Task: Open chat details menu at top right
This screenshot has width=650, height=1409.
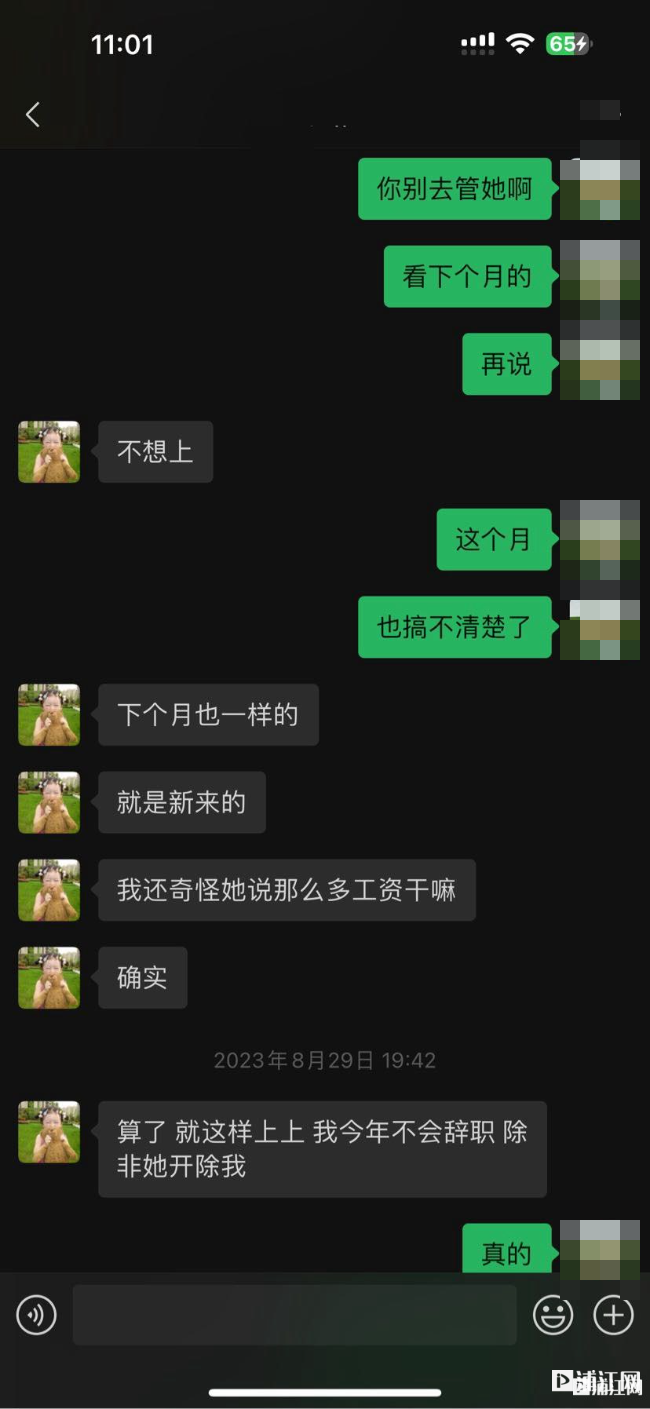Action: point(601,112)
